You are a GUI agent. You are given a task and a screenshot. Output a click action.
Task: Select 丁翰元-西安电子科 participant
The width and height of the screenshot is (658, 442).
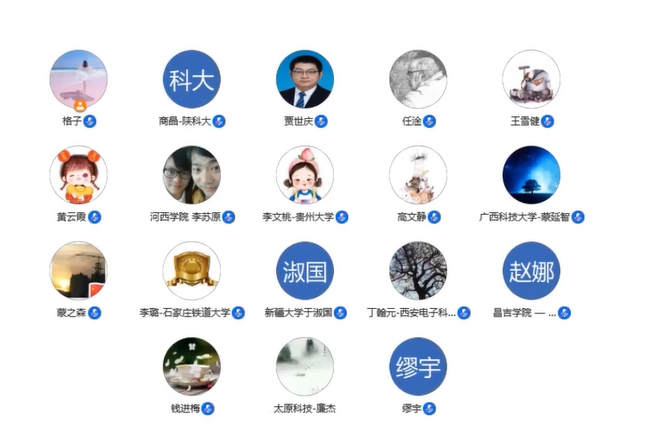coord(418,271)
